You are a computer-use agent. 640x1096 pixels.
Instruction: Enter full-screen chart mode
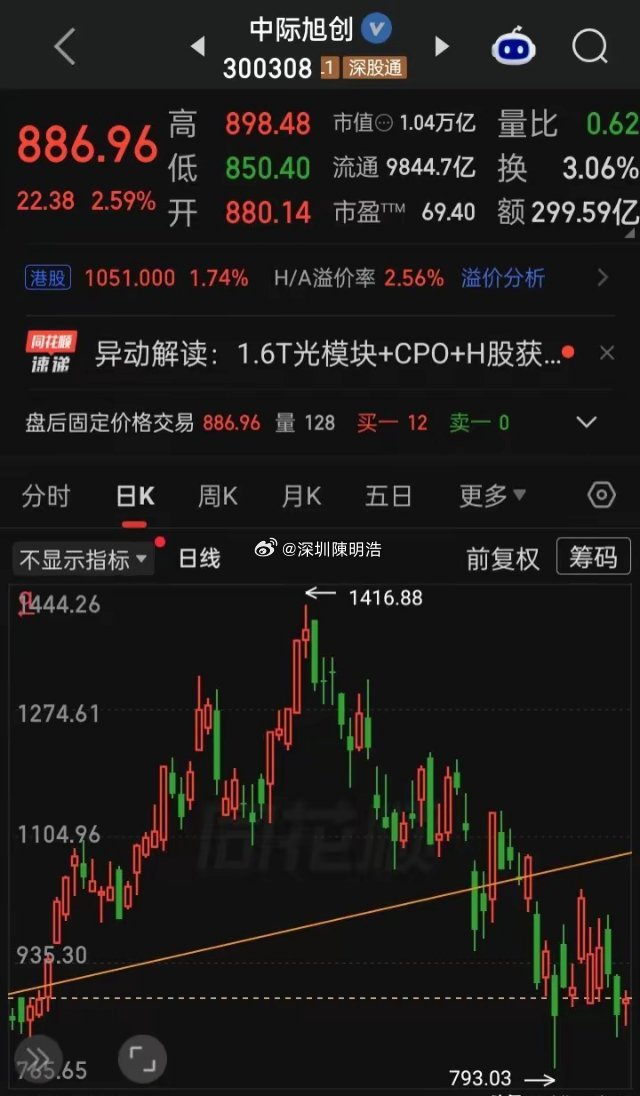143,1059
